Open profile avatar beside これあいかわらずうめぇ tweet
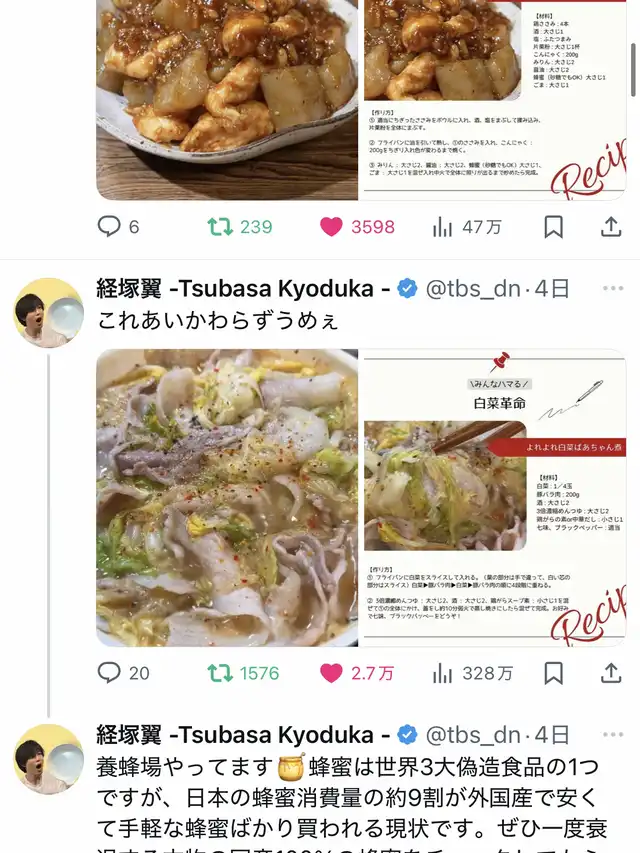 (x=48, y=313)
